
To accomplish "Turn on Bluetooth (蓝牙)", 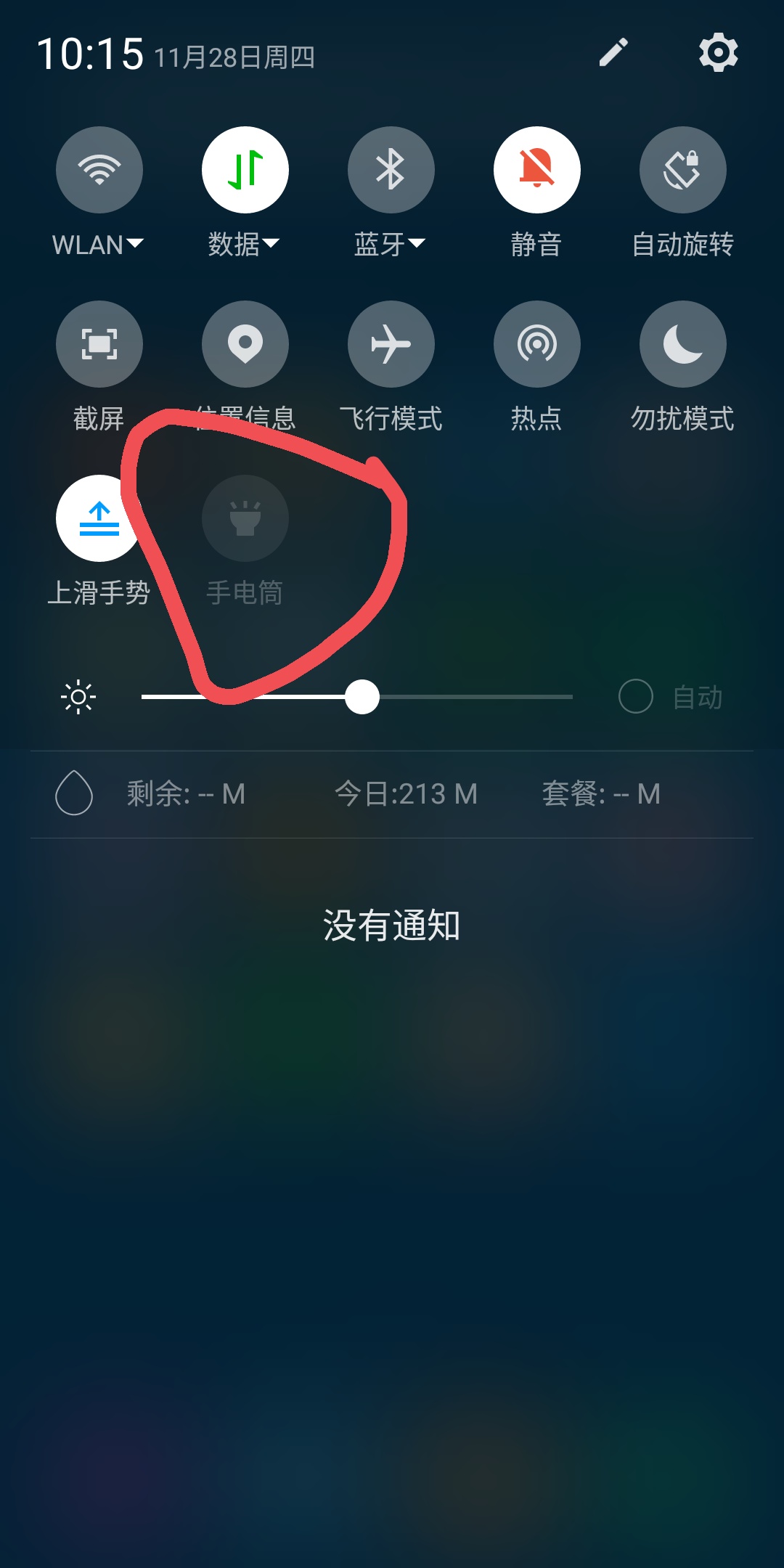I will tap(391, 170).
